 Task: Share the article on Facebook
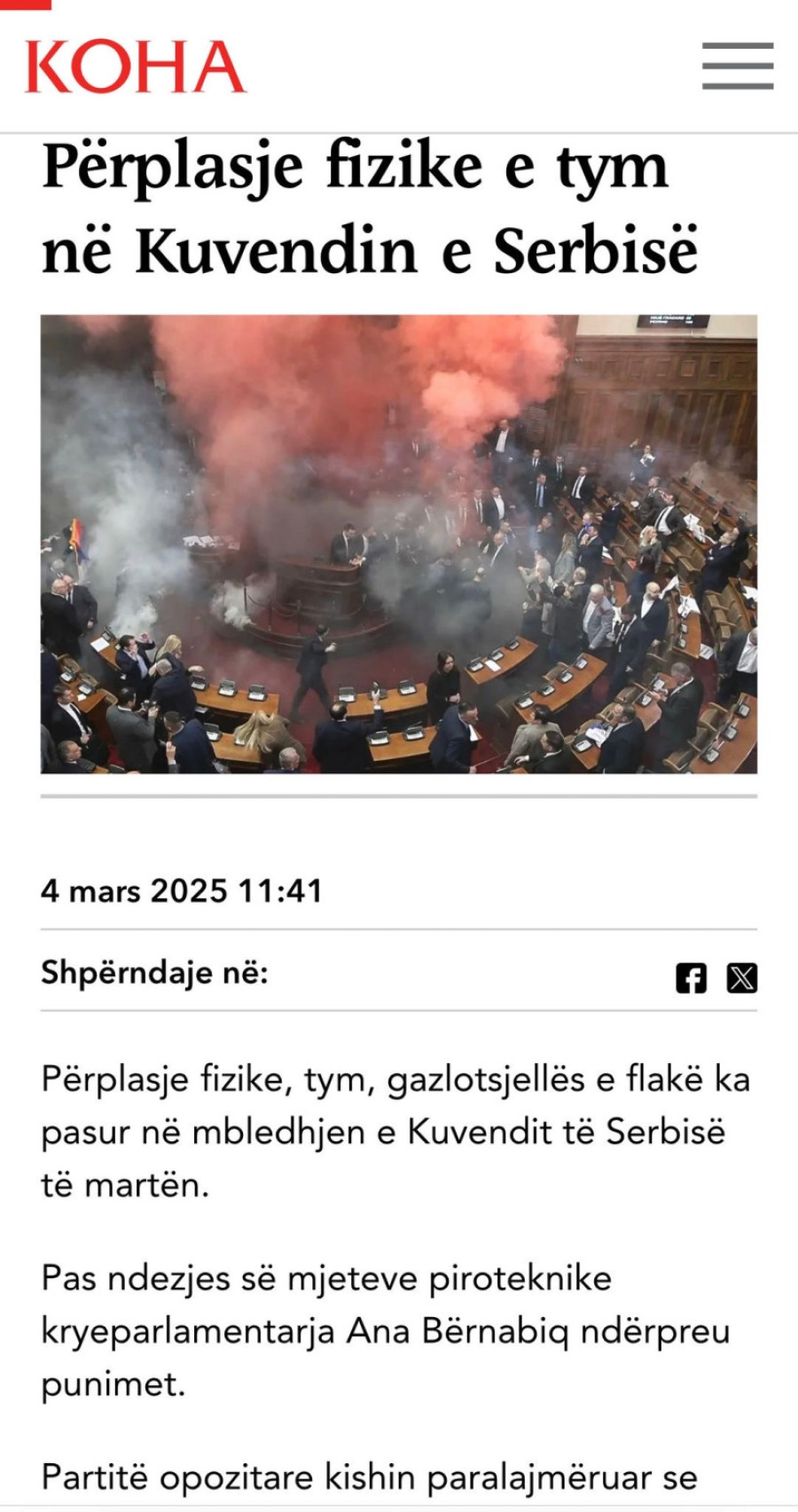(692, 978)
